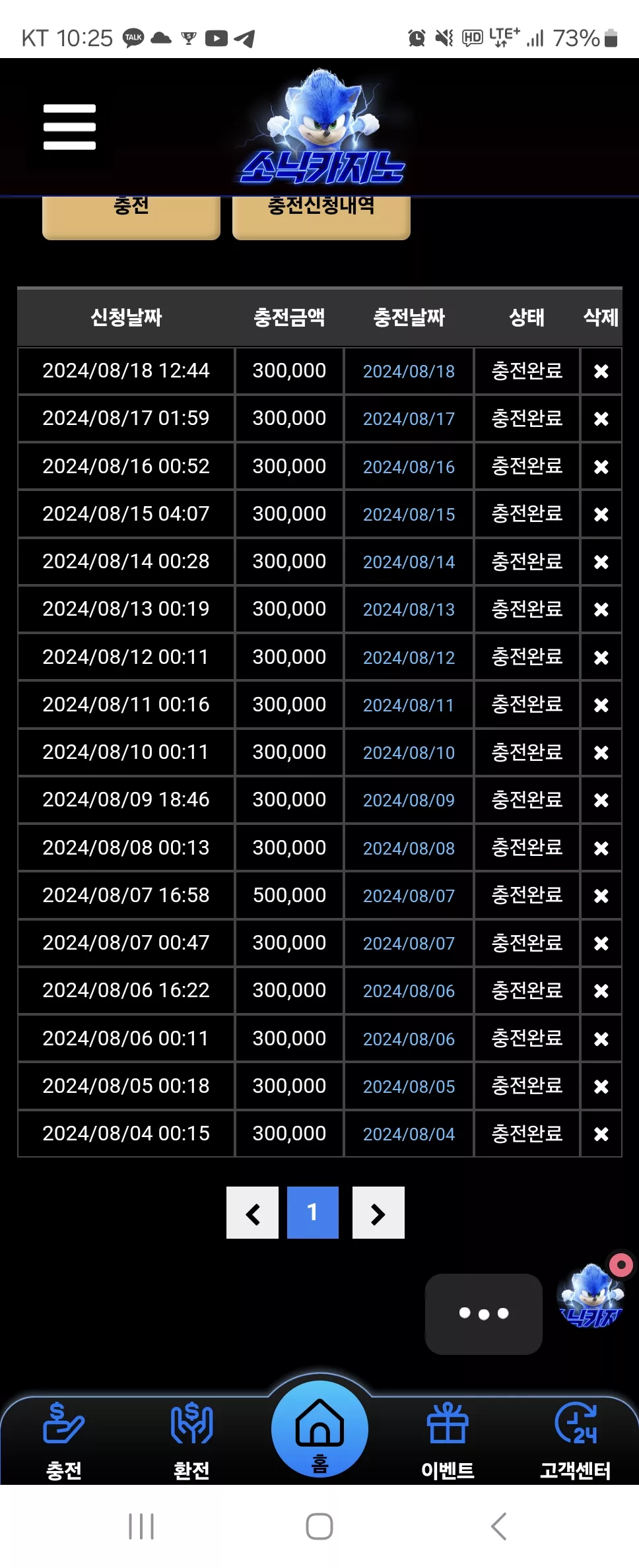Open 충전 in the bottom navigation

pos(64,1441)
